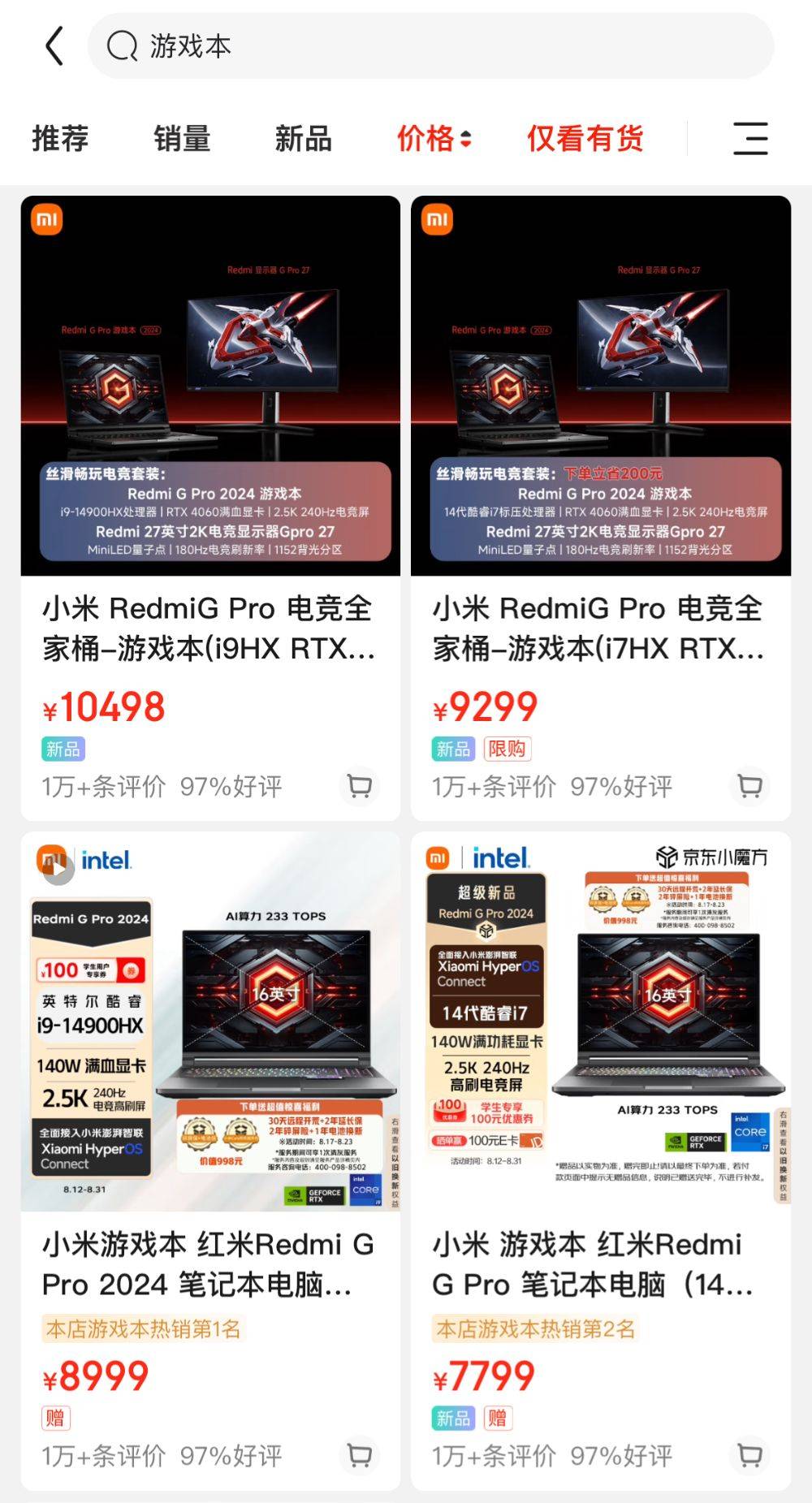This screenshot has height=1503, width=812.
Task: Add the ¥10498 bundle to cart
Action: pyautogui.click(x=360, y=785)
